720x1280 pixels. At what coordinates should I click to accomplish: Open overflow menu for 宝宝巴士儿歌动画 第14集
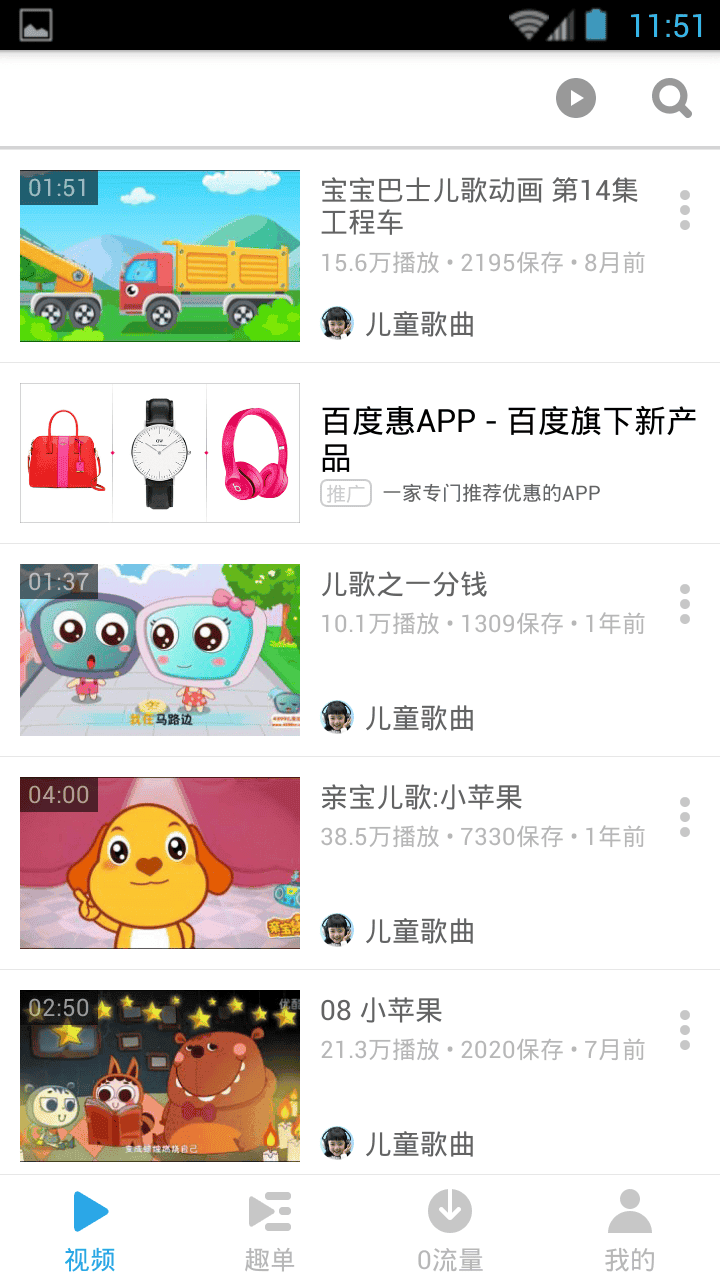(x=684, y=210)
